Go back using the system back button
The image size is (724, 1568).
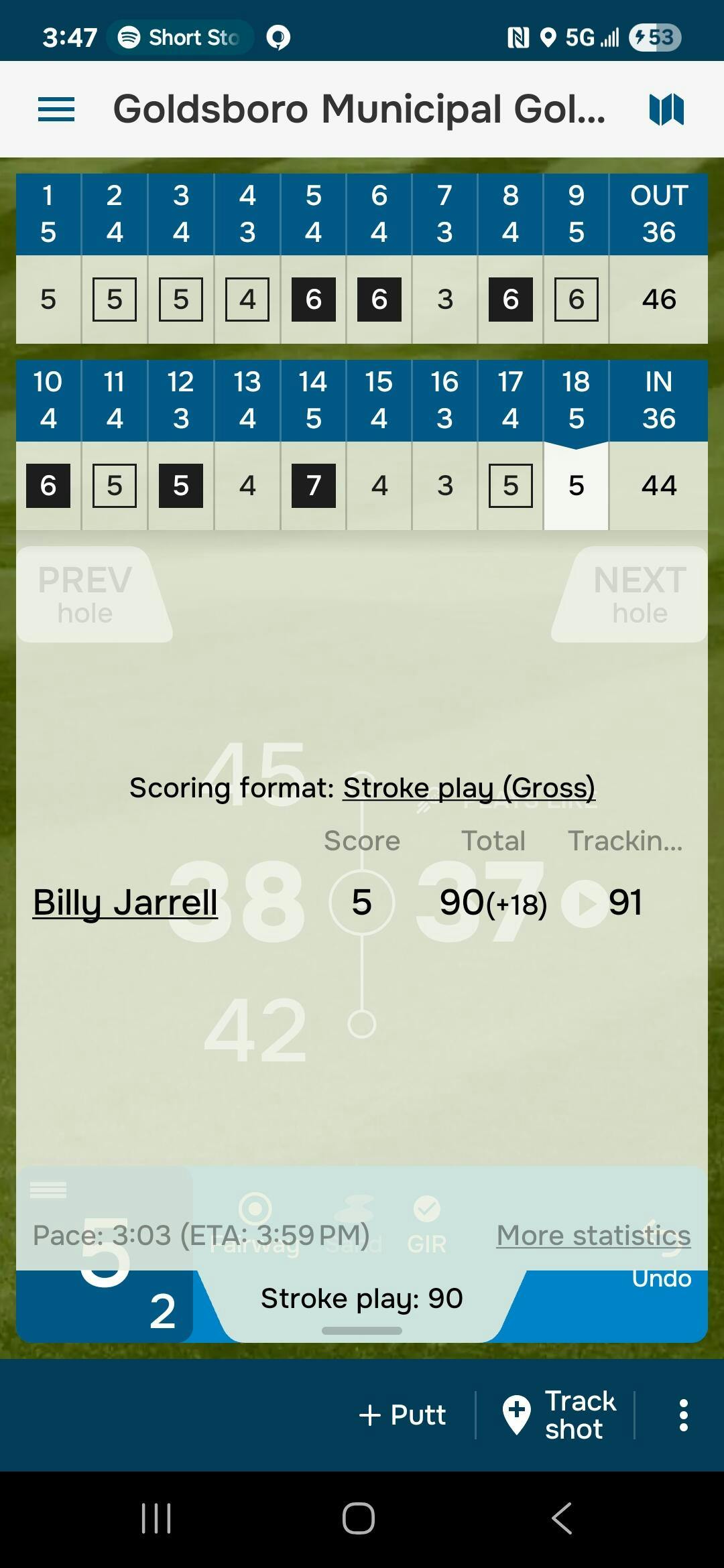pyautogui.click(x=562, y=1518)
